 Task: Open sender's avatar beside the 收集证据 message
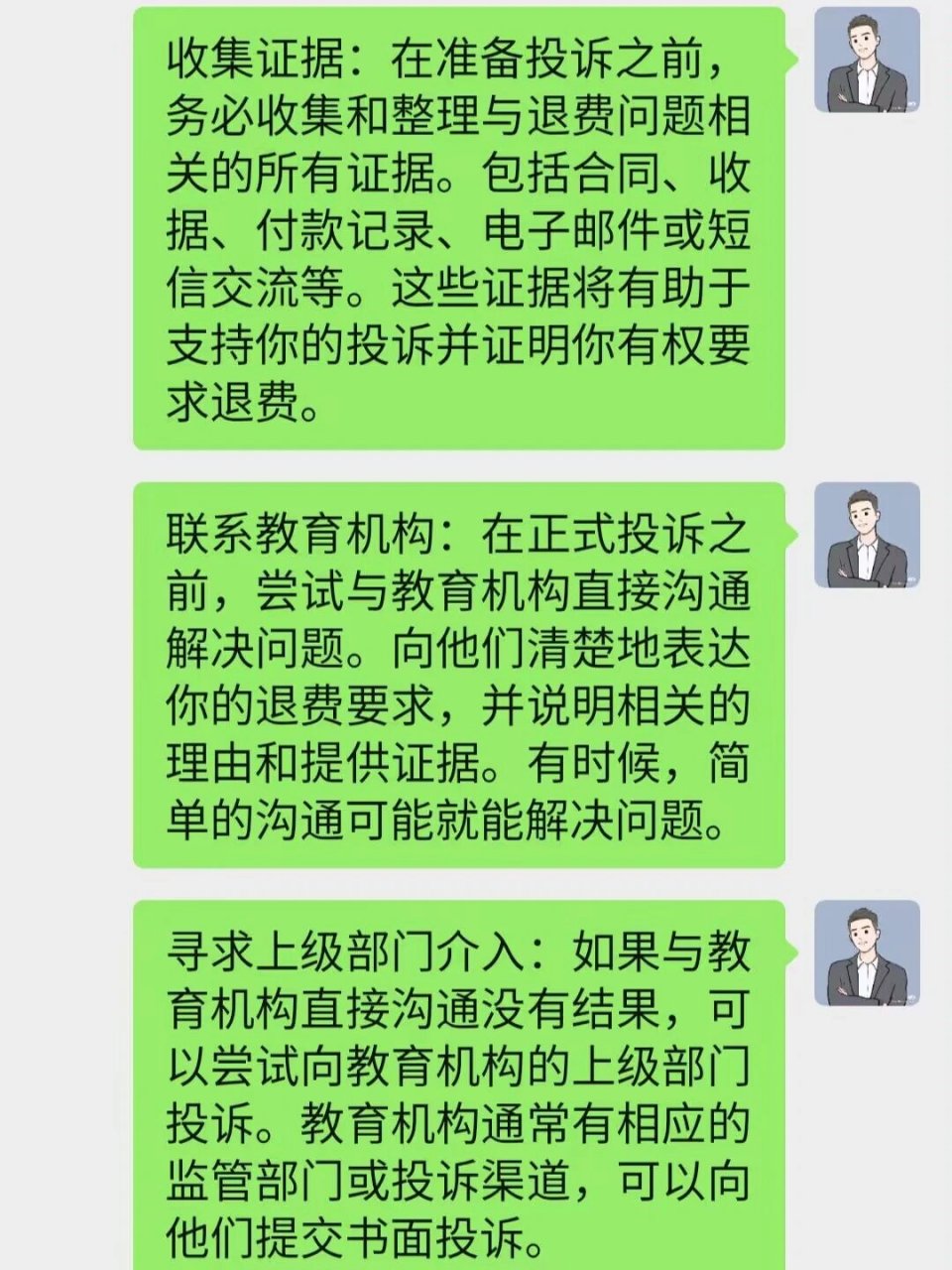pos(867,61)
